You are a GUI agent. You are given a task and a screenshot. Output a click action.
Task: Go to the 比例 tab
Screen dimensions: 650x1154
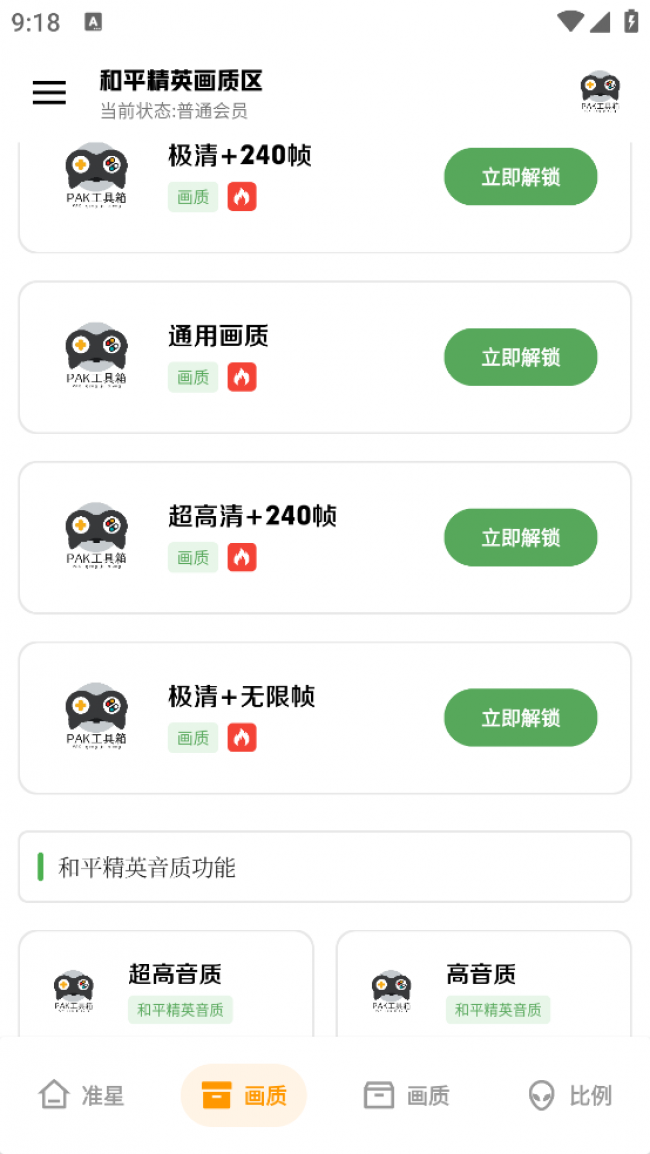pyautogui.click(x=569, y=1095)
